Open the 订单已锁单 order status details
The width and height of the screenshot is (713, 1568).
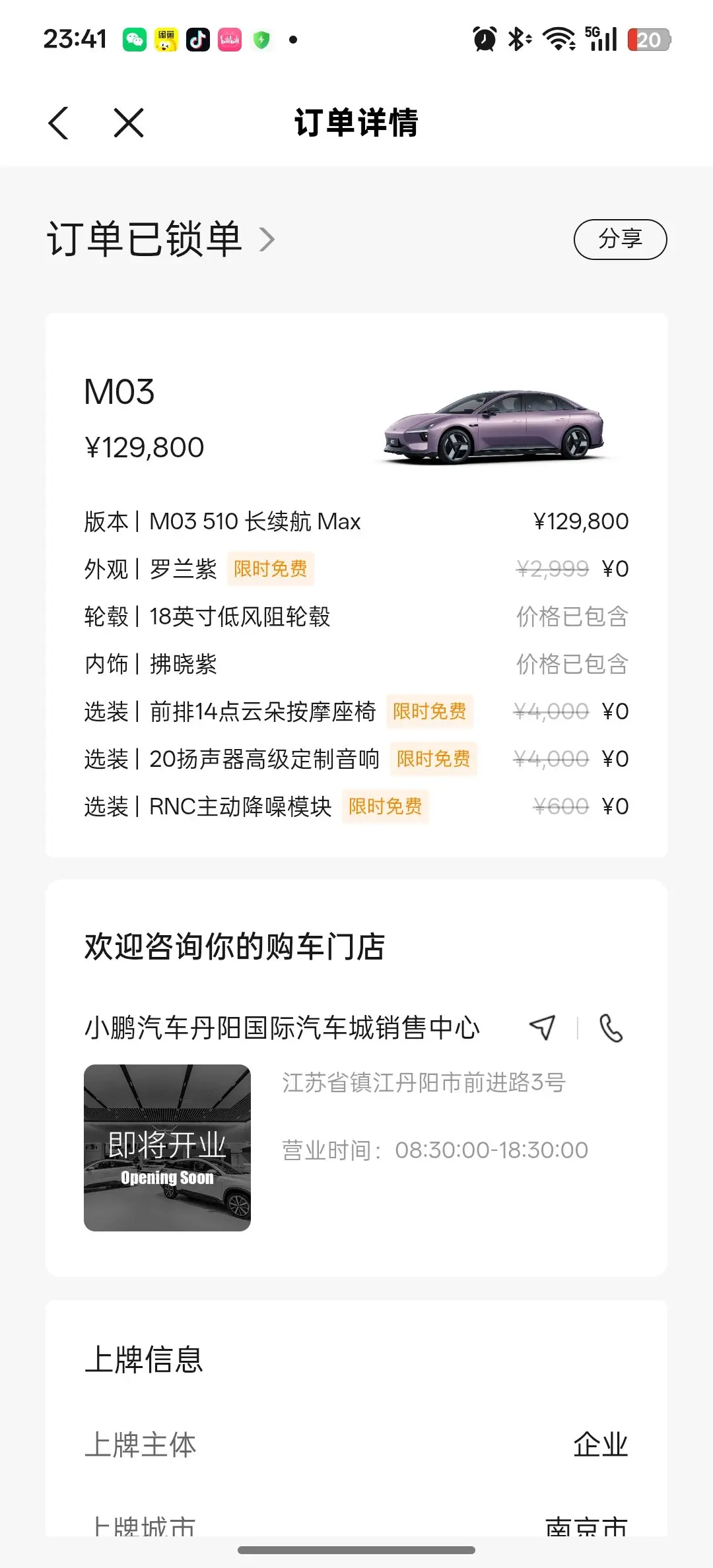[160, 239]
